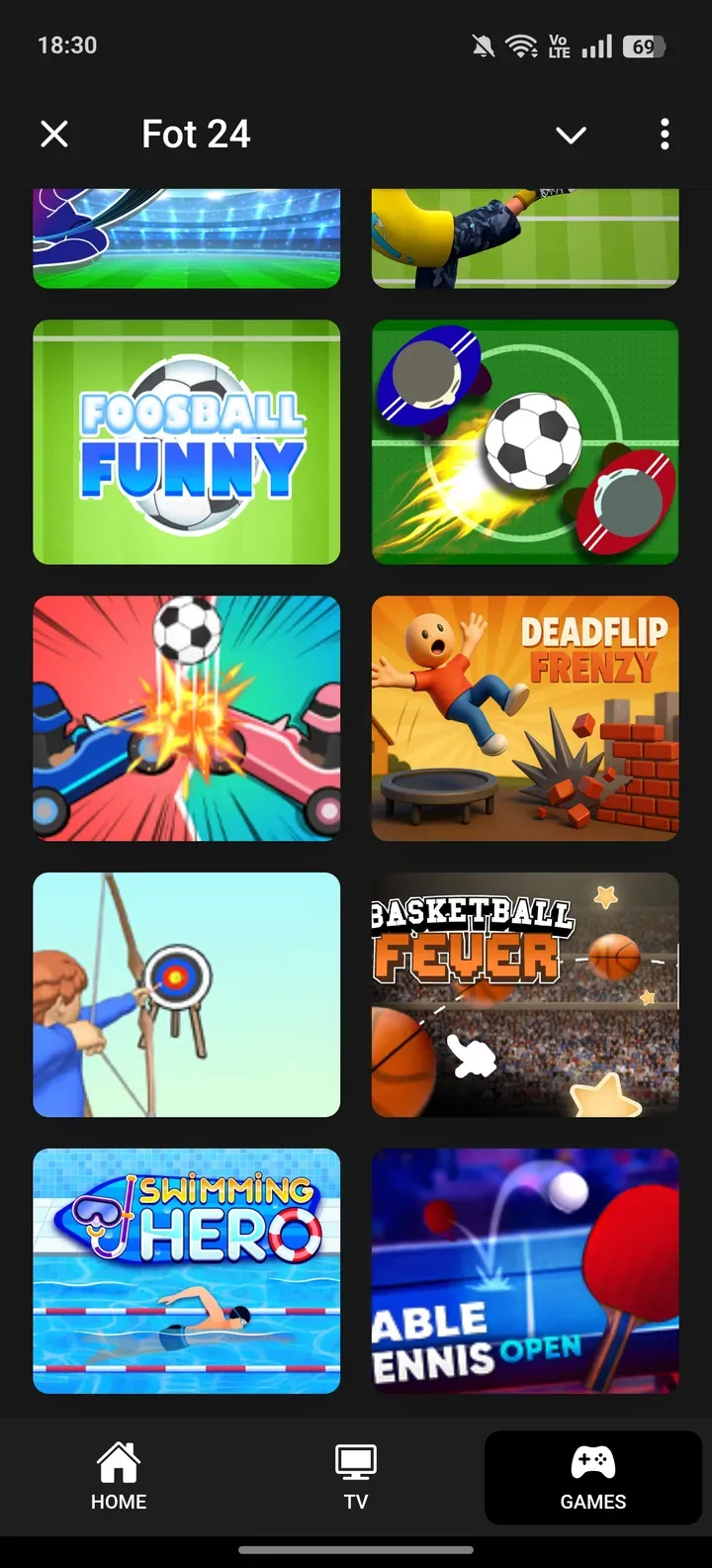Close the Fot 24 page
712x1568 pixels.
click(54, 134)
